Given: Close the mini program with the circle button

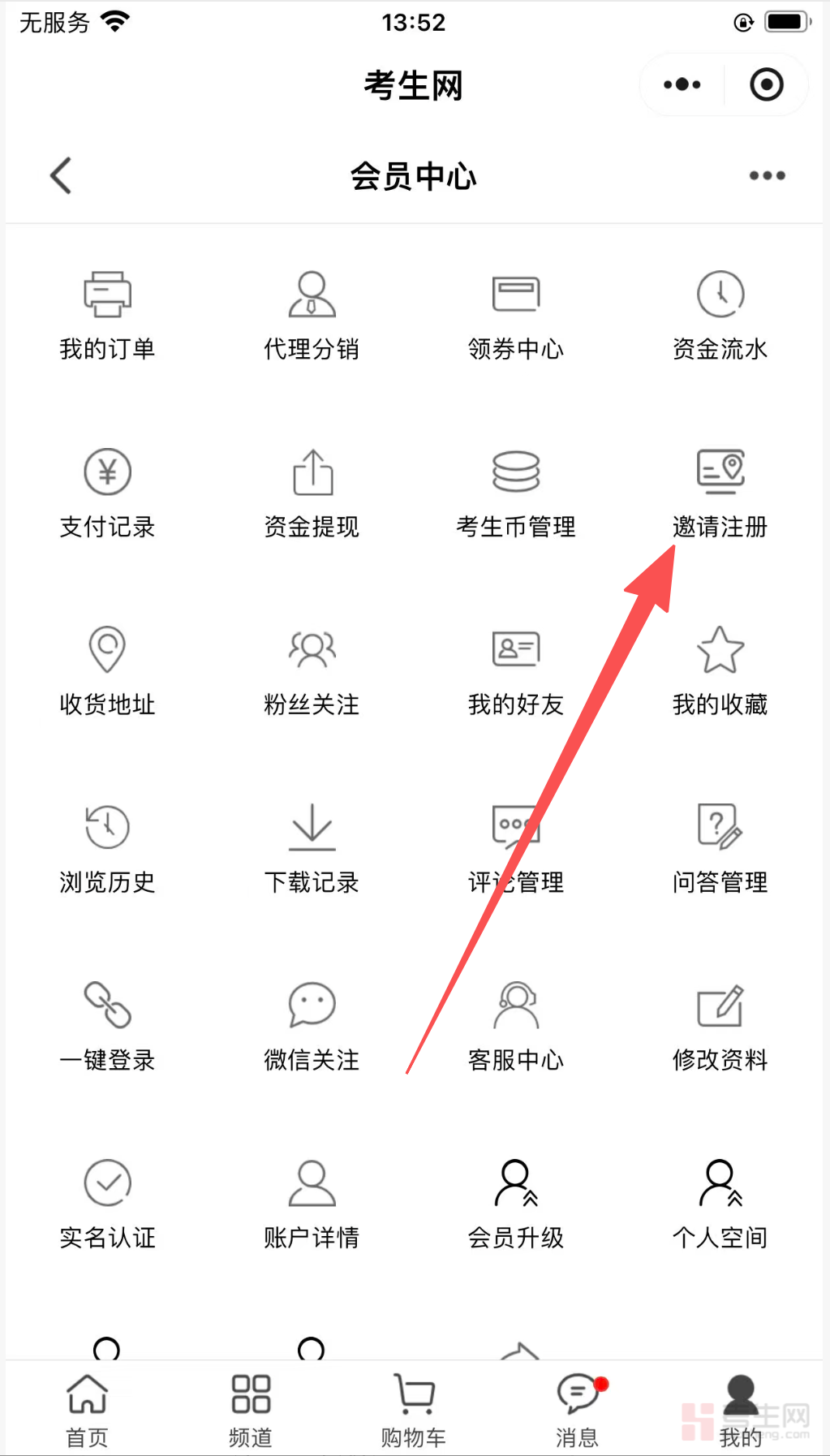Looking at the screenshot, I should tap(766, 84).
